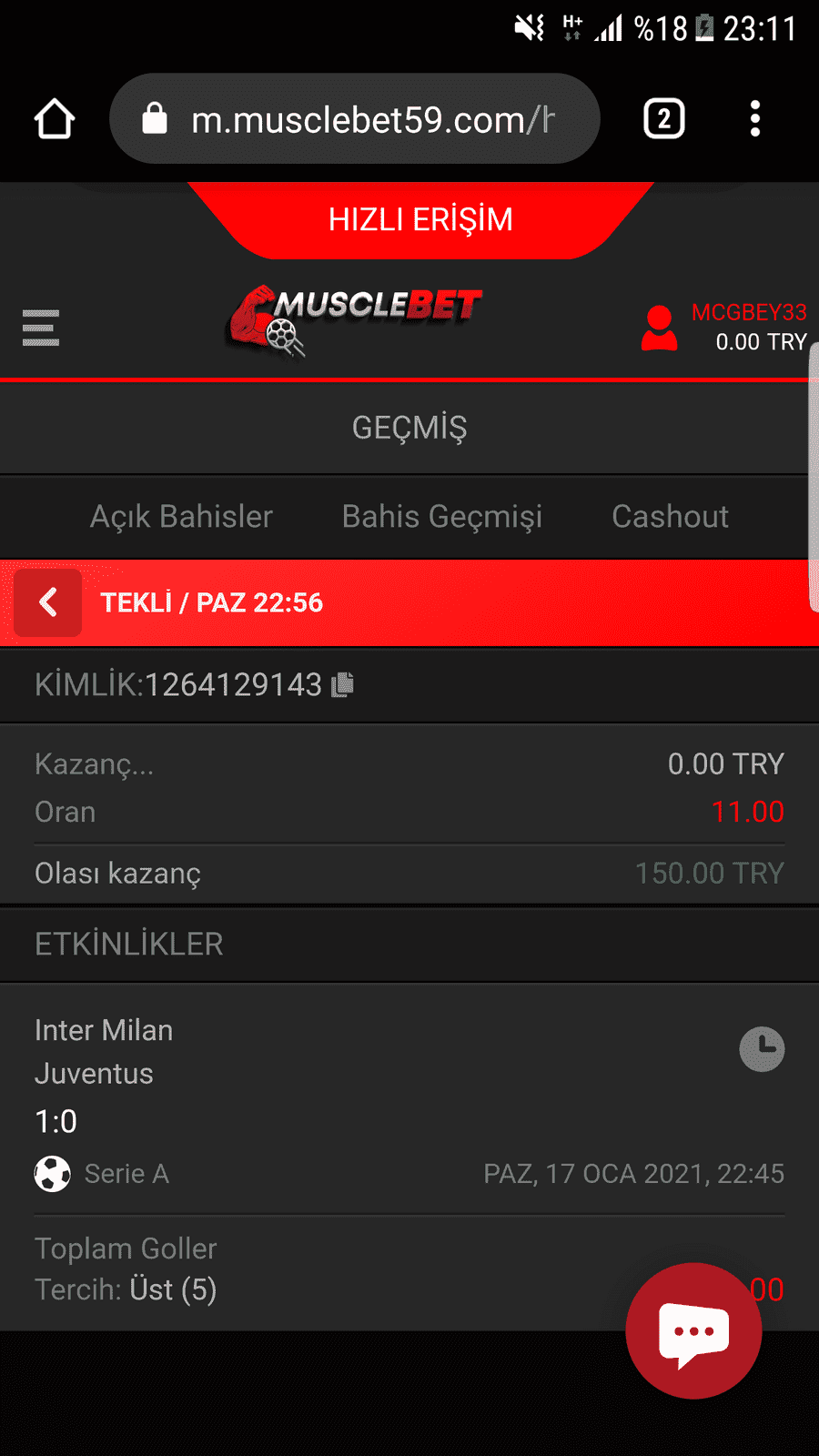Expand the HIZLI ERİŞİM quick access
Viewport: 819px width, 1456px height.
420,219
